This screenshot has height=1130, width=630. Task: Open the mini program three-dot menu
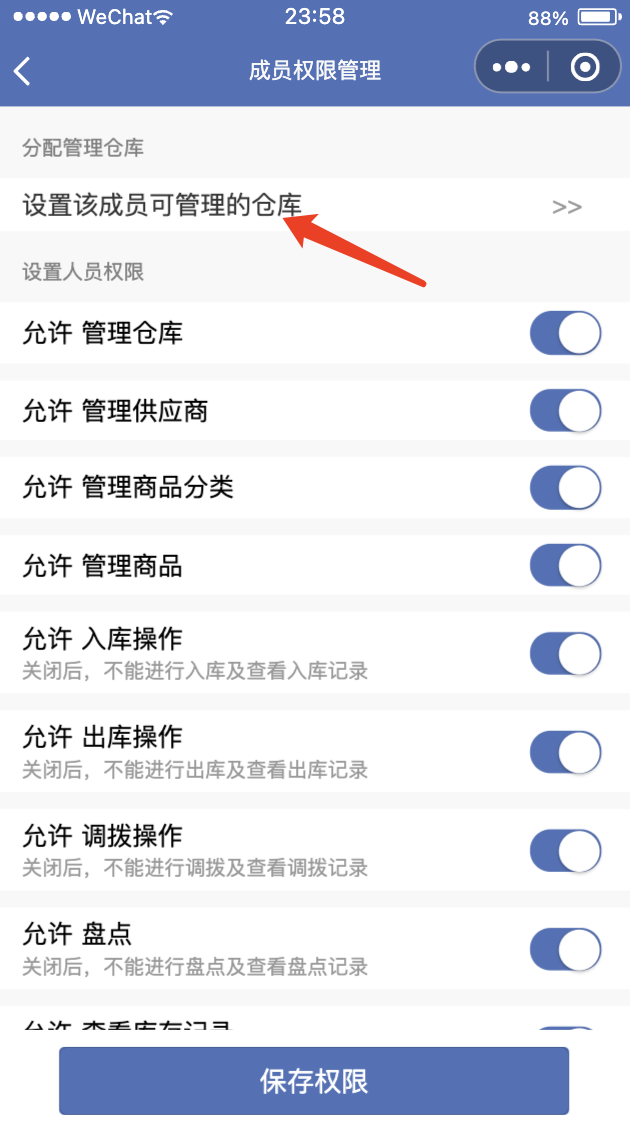click(x=511, y=68)
